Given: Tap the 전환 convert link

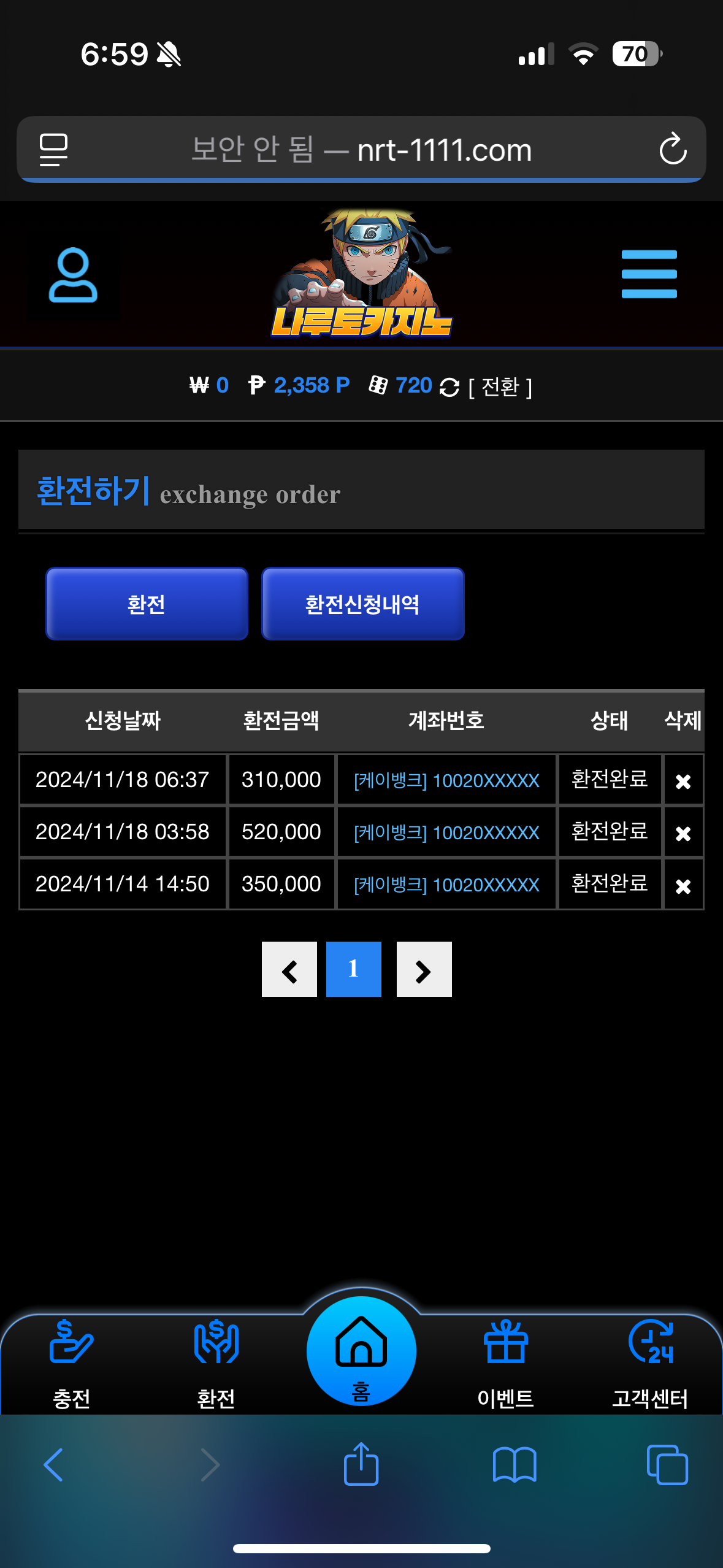Looking at the screenshot, I should 500,387.
